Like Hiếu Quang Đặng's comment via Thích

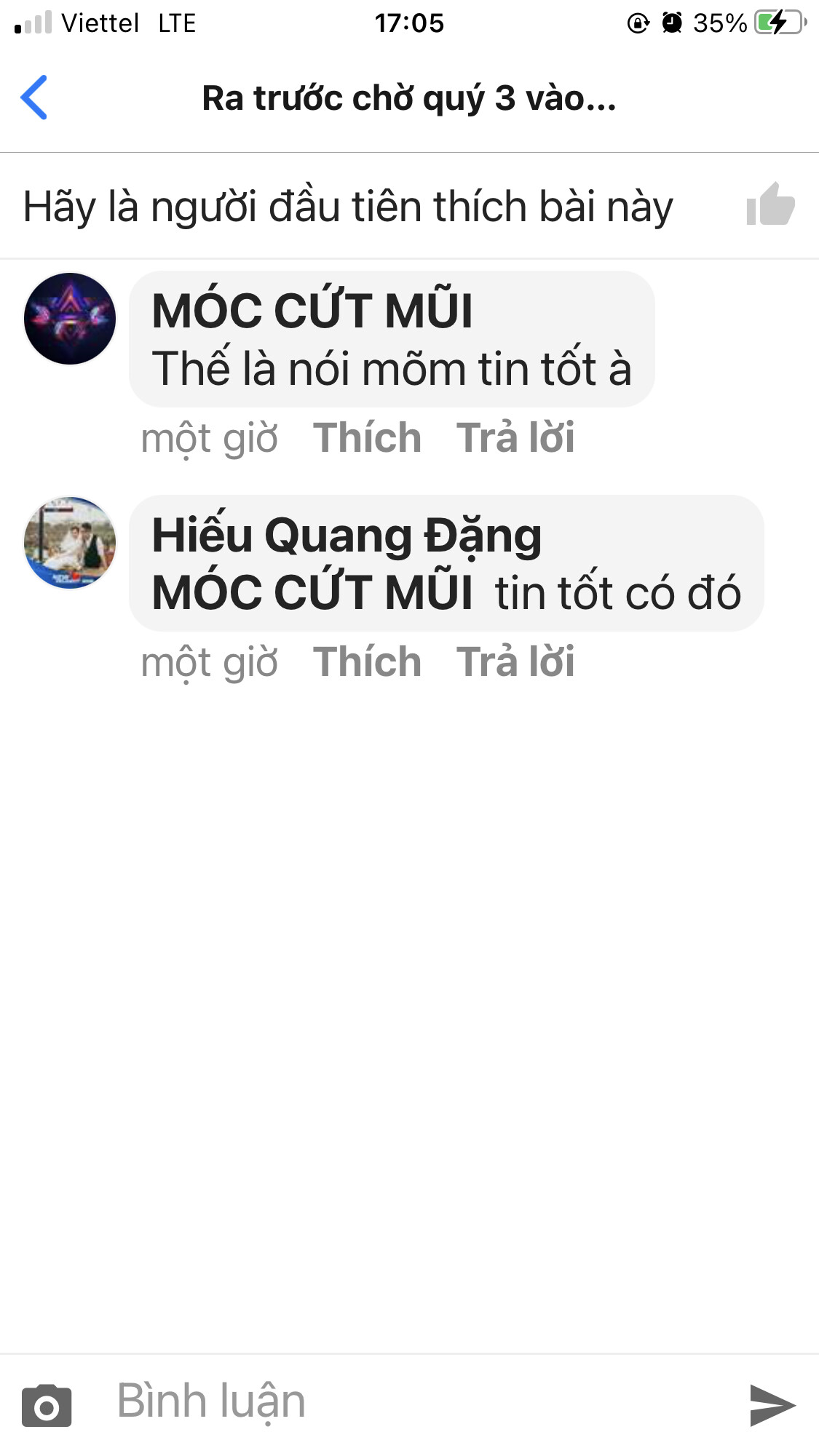click(x=367, y=662)
